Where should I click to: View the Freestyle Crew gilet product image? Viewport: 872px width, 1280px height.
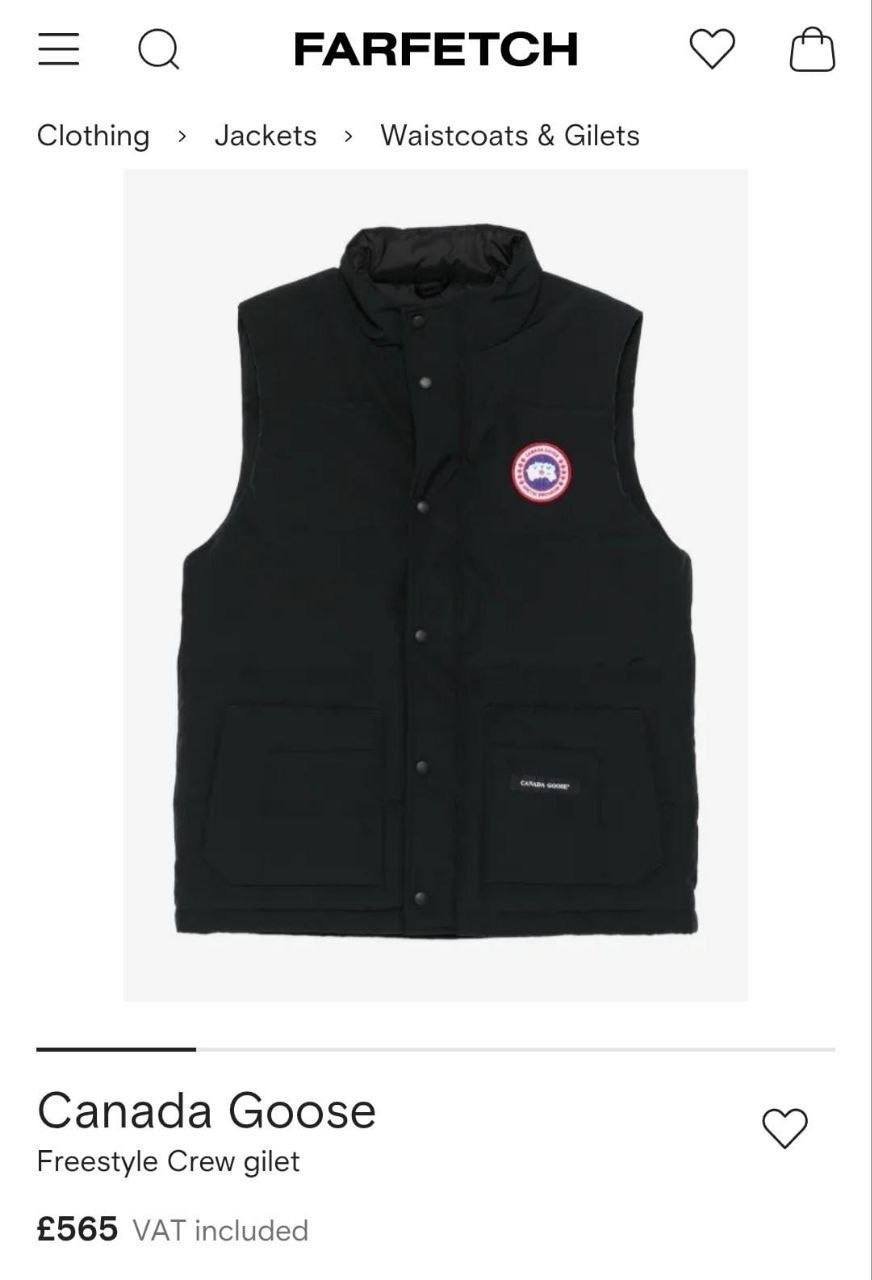point(435,585)
